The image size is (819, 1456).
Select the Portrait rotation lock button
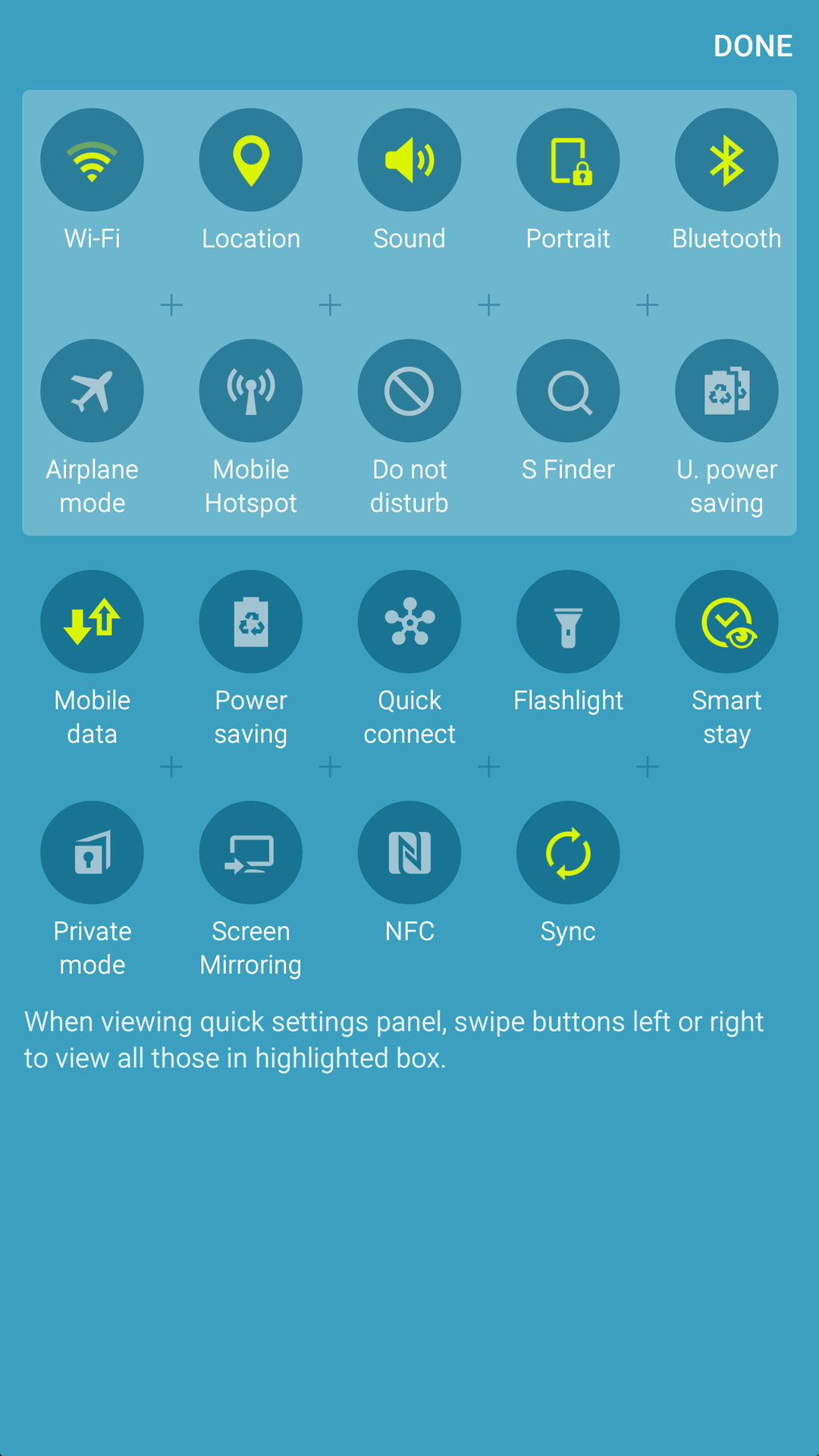coord(568,160)
